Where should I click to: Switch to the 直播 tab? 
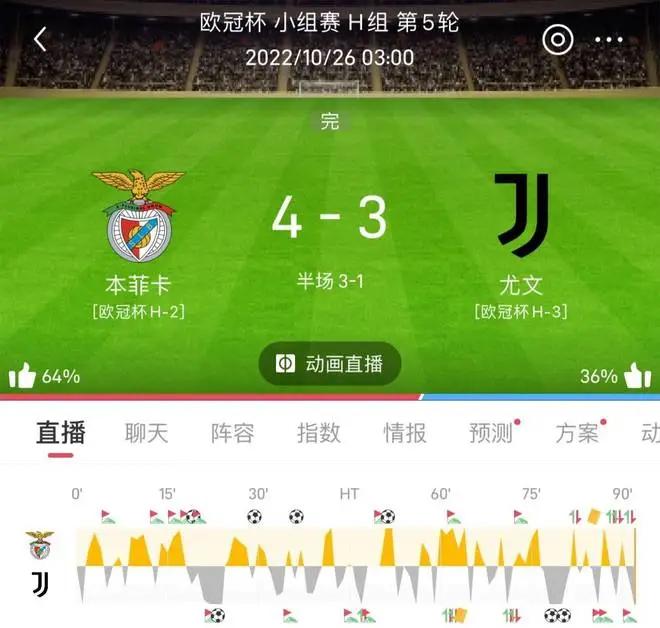tap(61, 432)
